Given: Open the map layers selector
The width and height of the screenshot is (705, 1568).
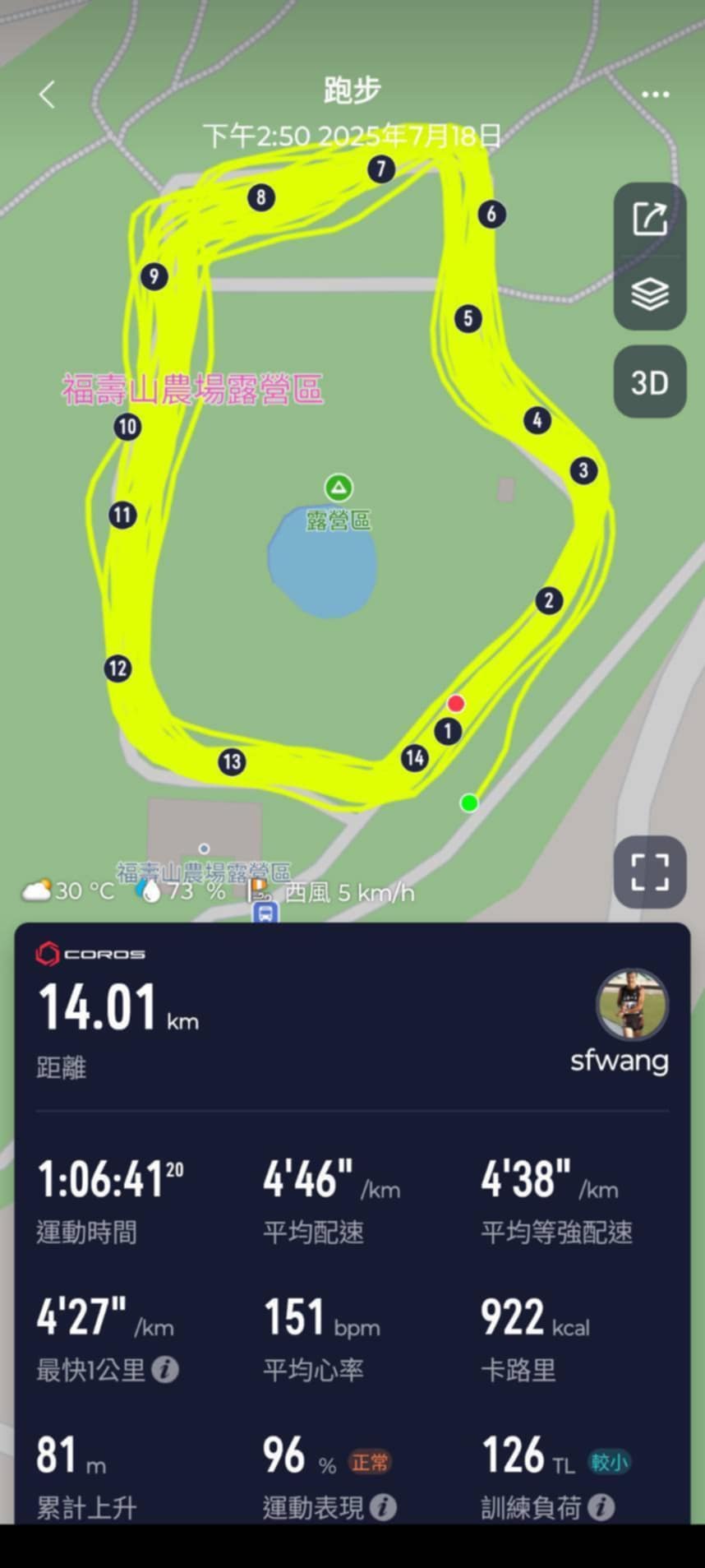Looking at the screenshot, I should click(649, 294).
